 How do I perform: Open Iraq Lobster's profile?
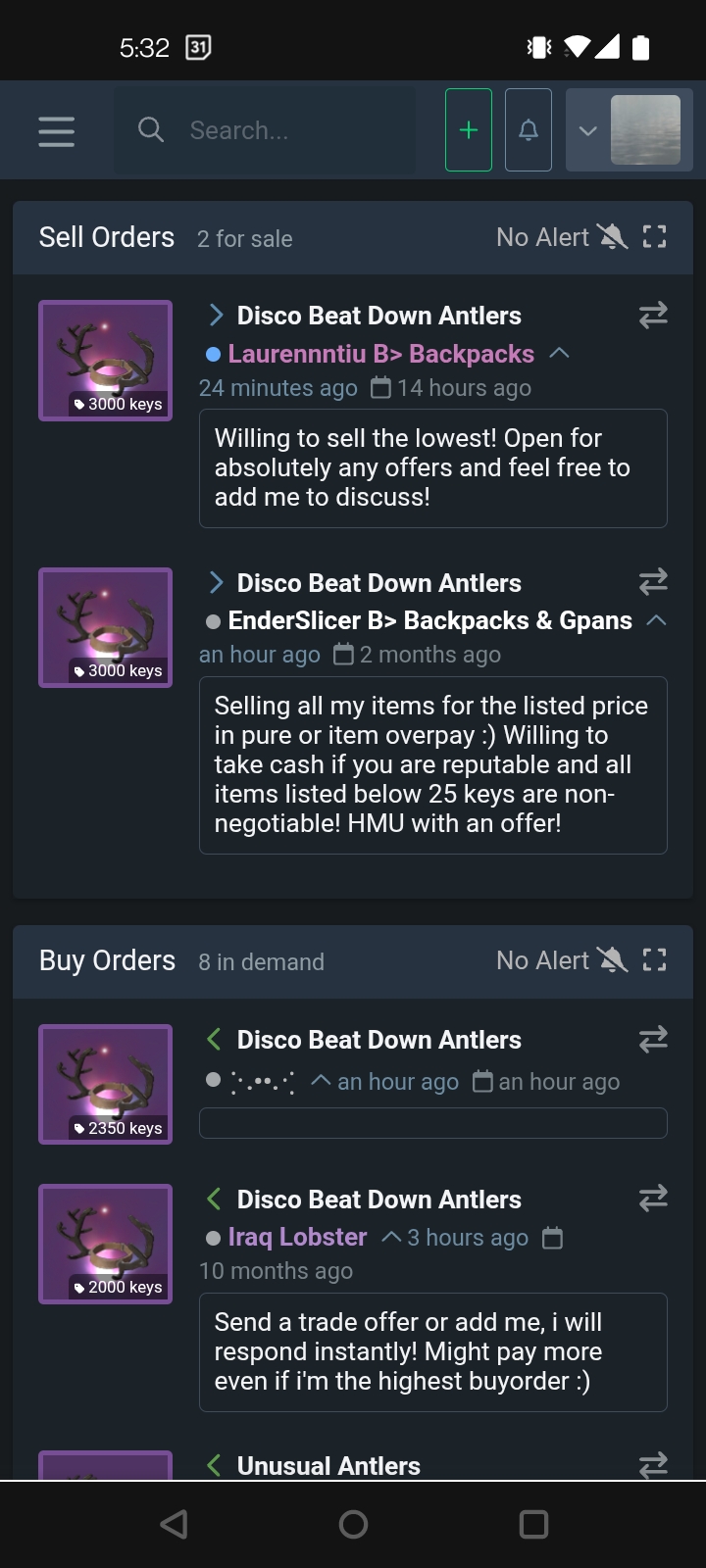297,1238
